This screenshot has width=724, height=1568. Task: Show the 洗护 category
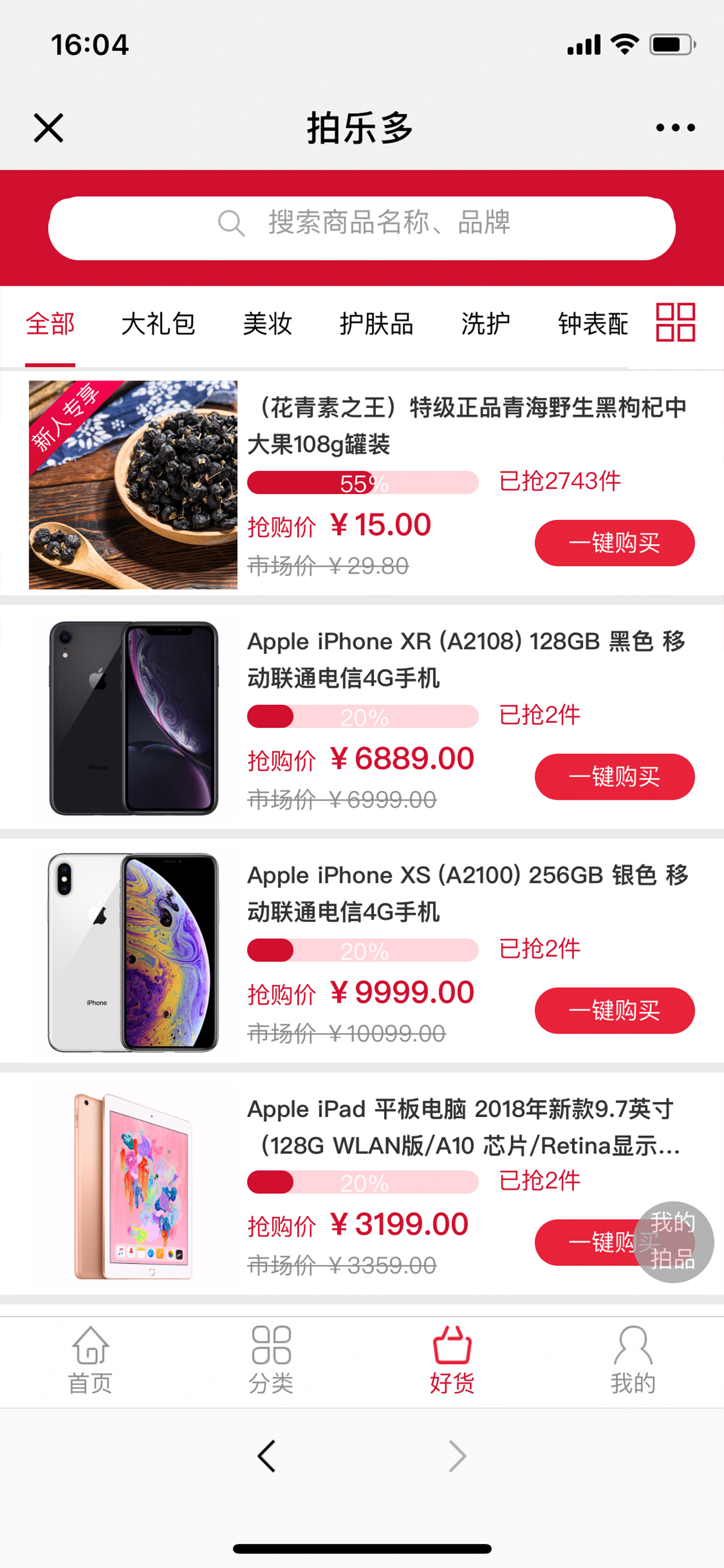[486, 323]
